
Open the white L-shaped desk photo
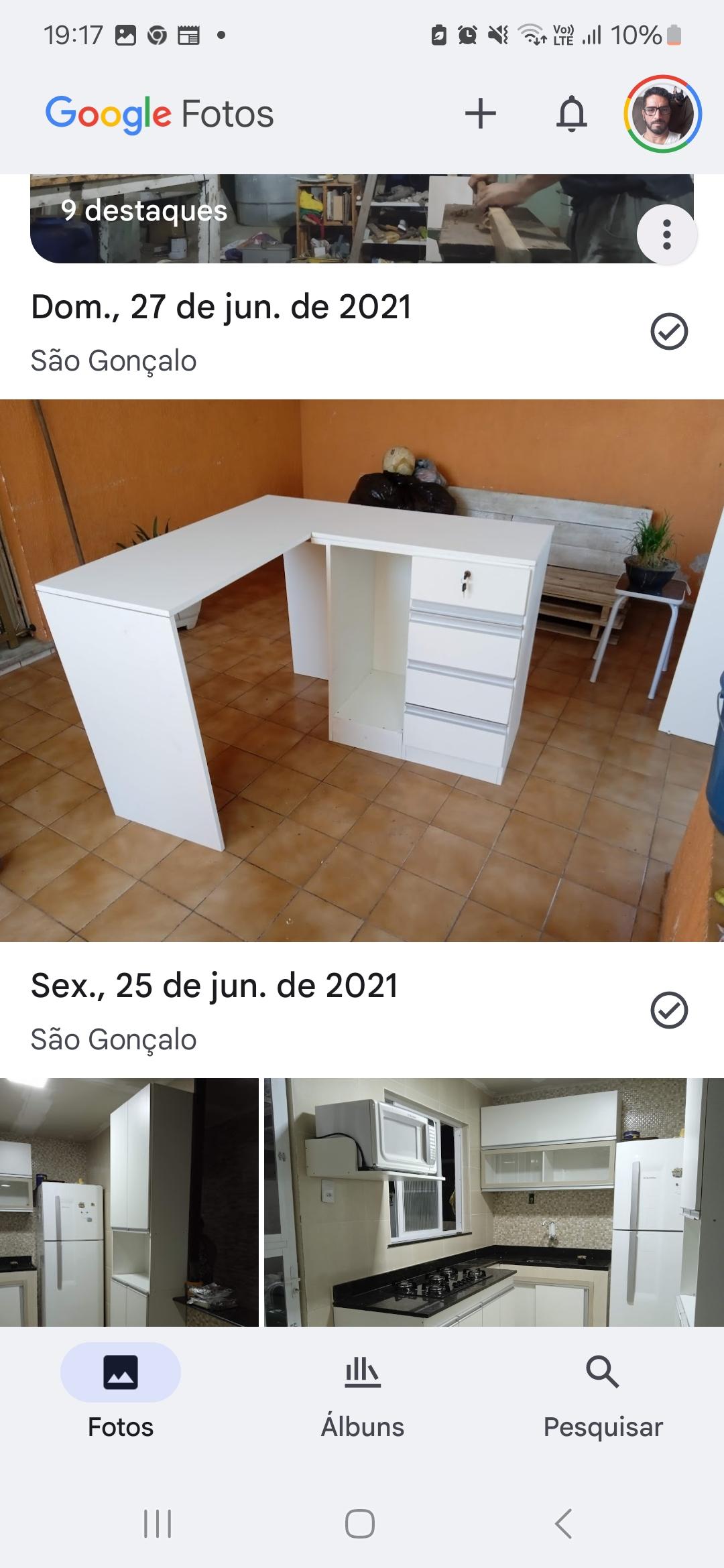(x=362, y=670)
